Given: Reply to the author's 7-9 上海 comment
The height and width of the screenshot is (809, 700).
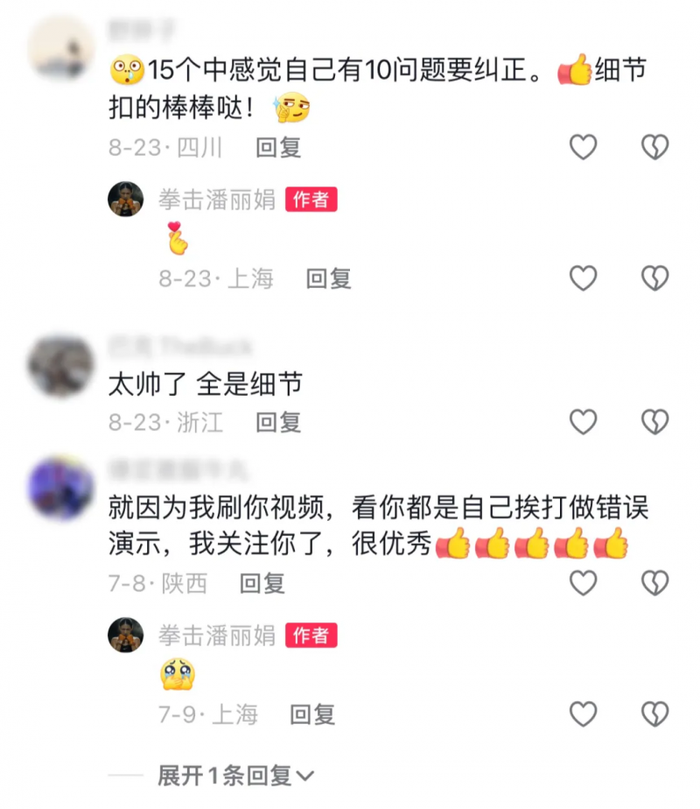Looking at the screenshot, I should [x=312, y=715].
